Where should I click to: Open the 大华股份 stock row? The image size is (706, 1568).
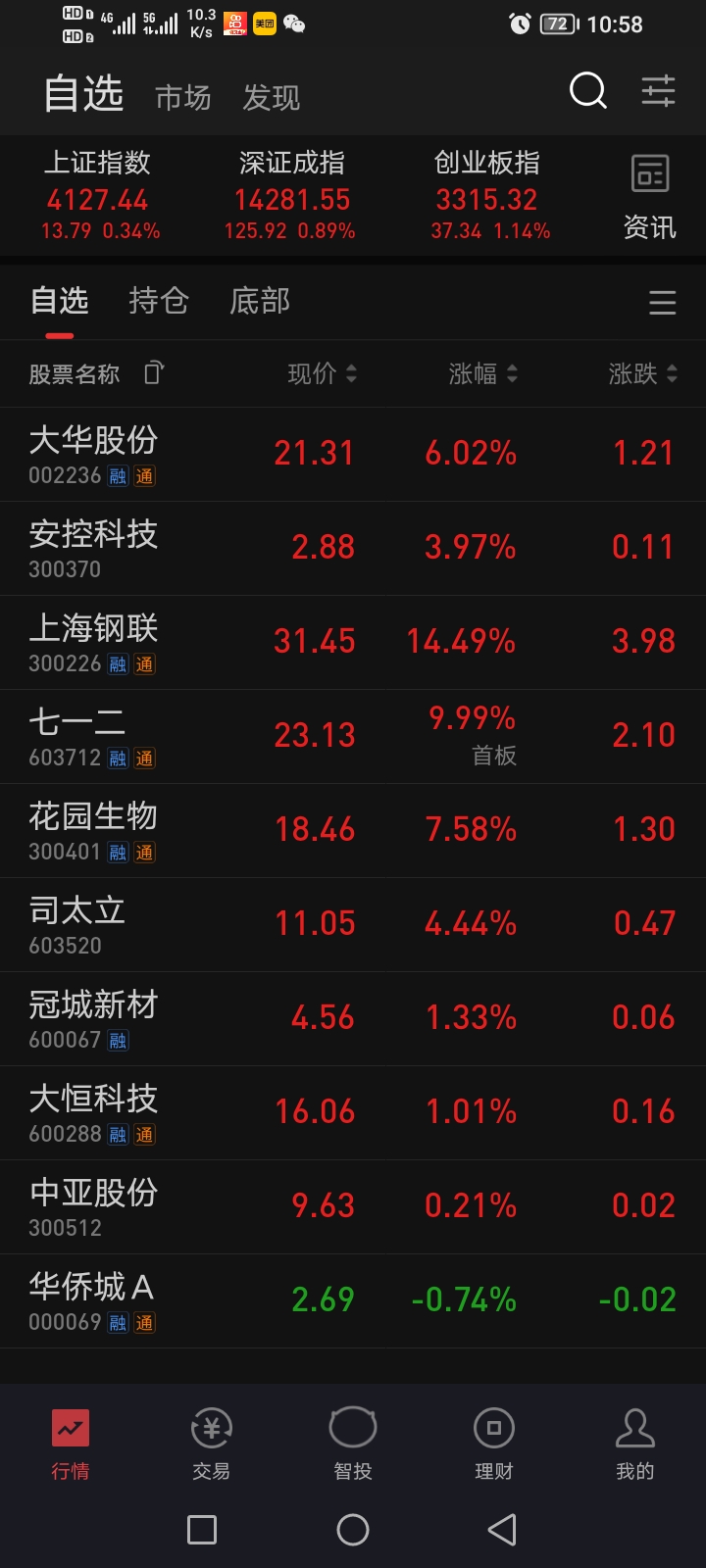353,454
